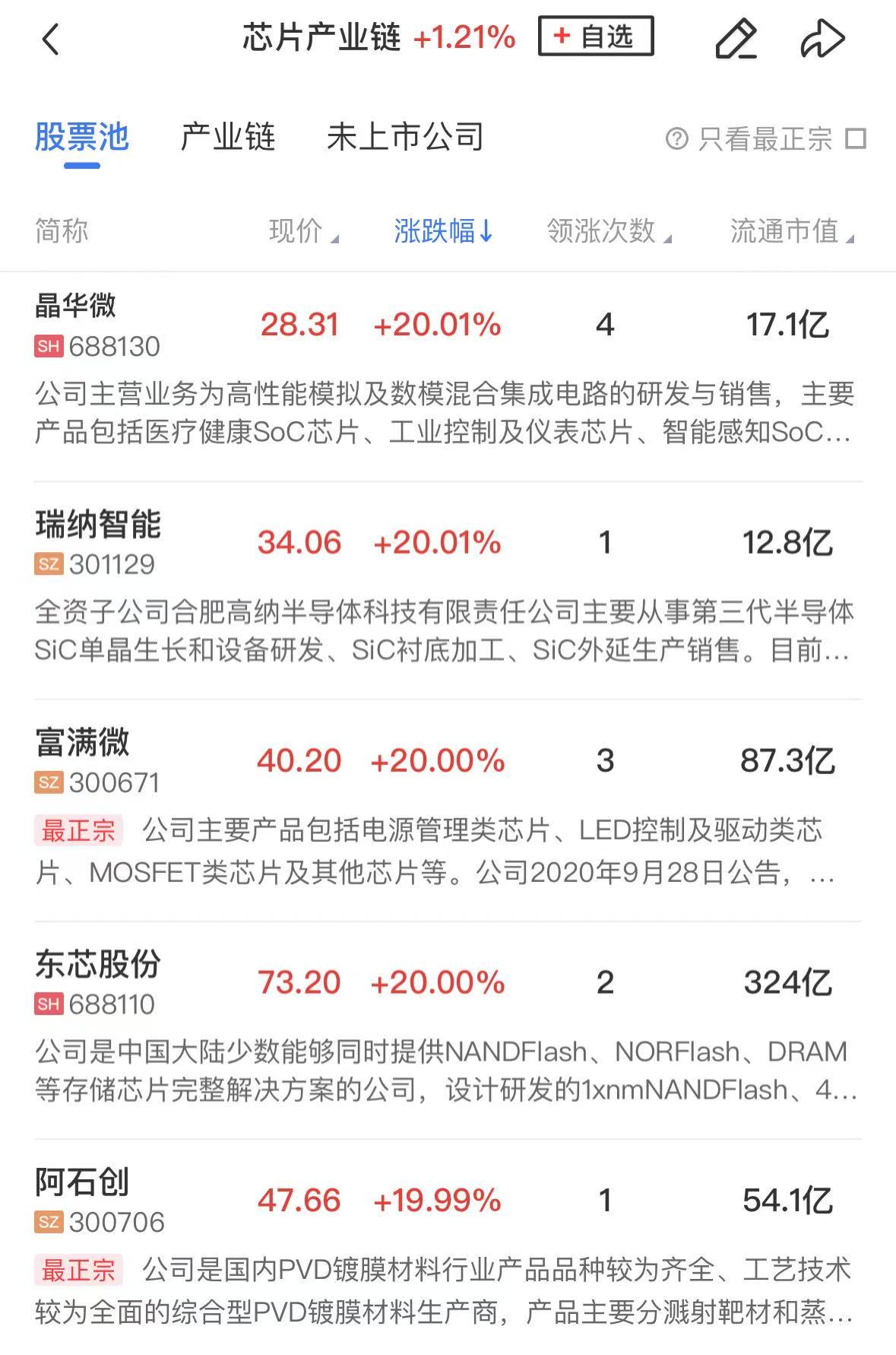This screenshot has height=1355, width=896.
Task: Add 芯片产业链 to 自选 watchlist
Action: tap(596, 36)
